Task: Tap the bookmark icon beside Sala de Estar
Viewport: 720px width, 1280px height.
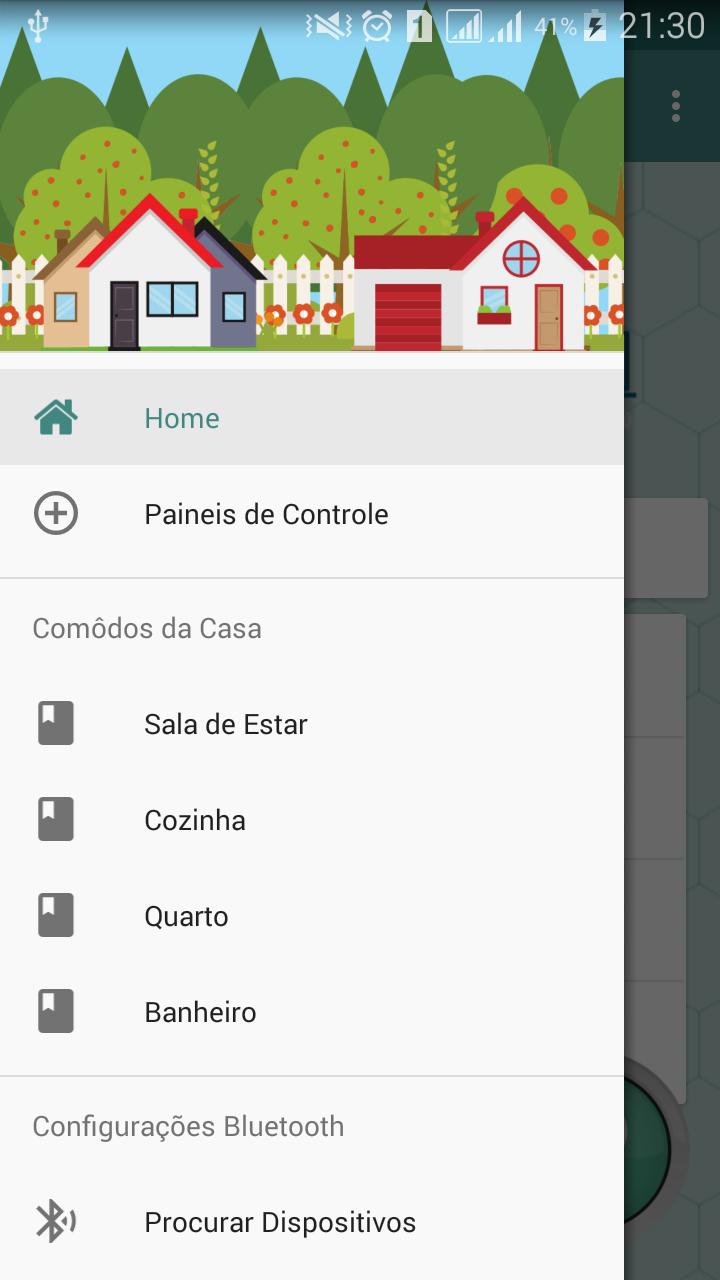Action: (x=55, y=722)
